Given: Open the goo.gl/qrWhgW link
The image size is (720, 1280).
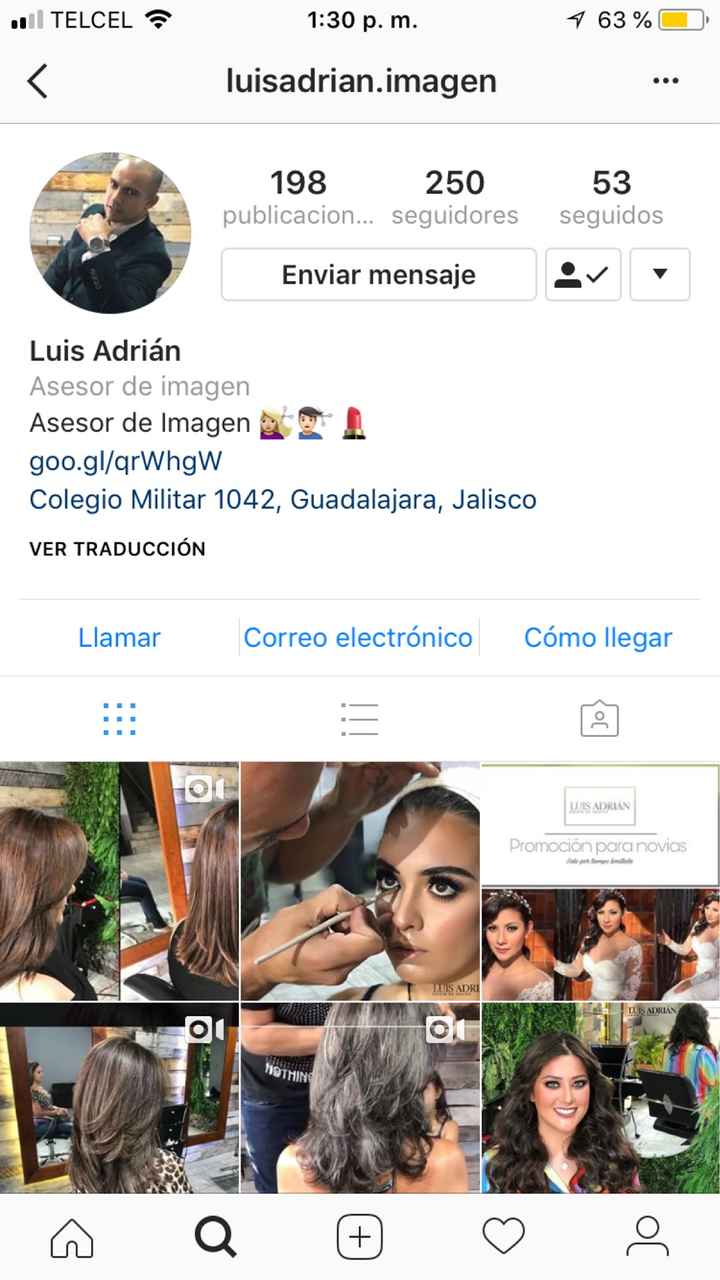Looking at the screenshot, I should pyautogui.click(x=126, y=461).
